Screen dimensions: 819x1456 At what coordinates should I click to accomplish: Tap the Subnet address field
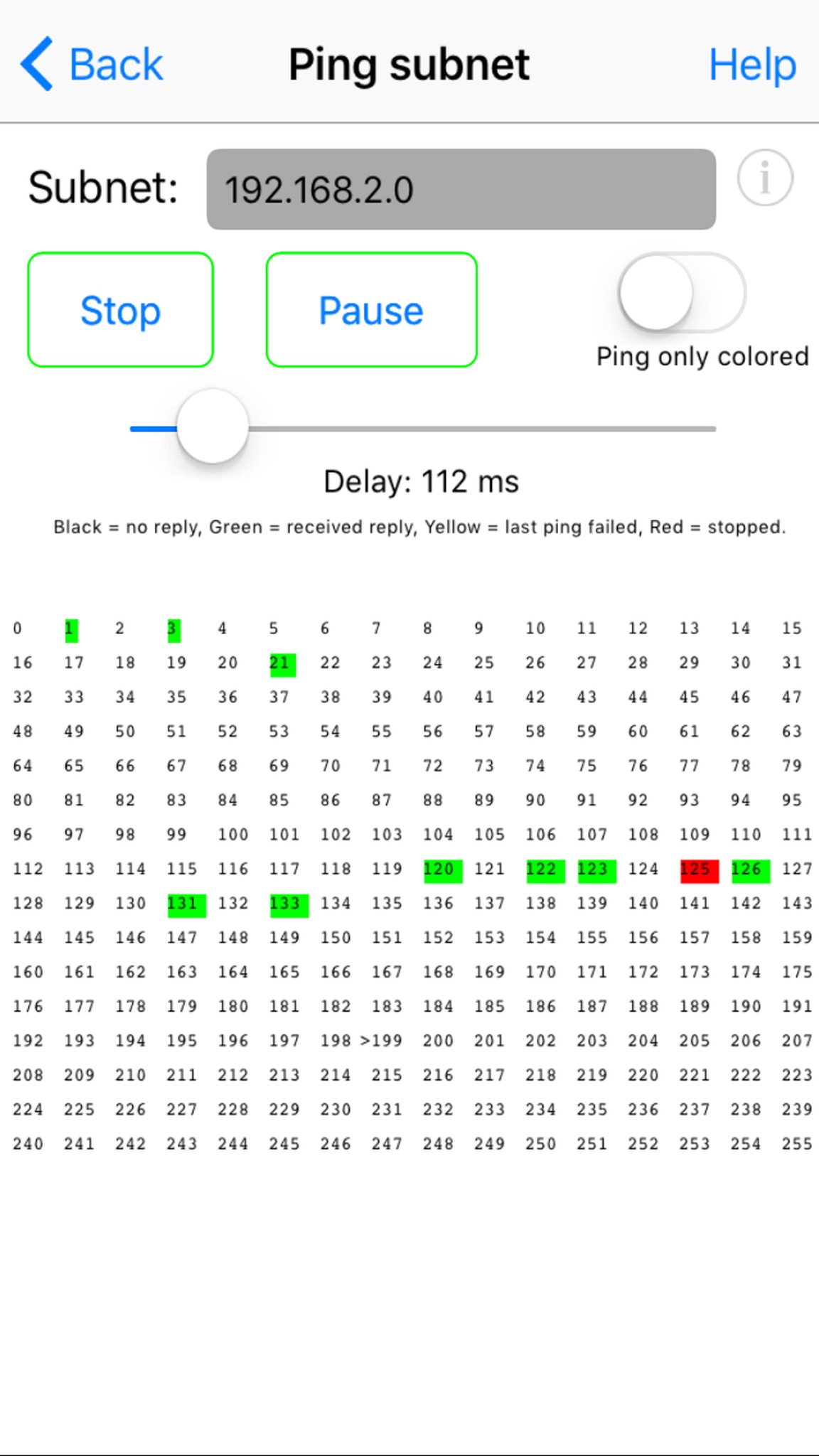tap(461, 189)
